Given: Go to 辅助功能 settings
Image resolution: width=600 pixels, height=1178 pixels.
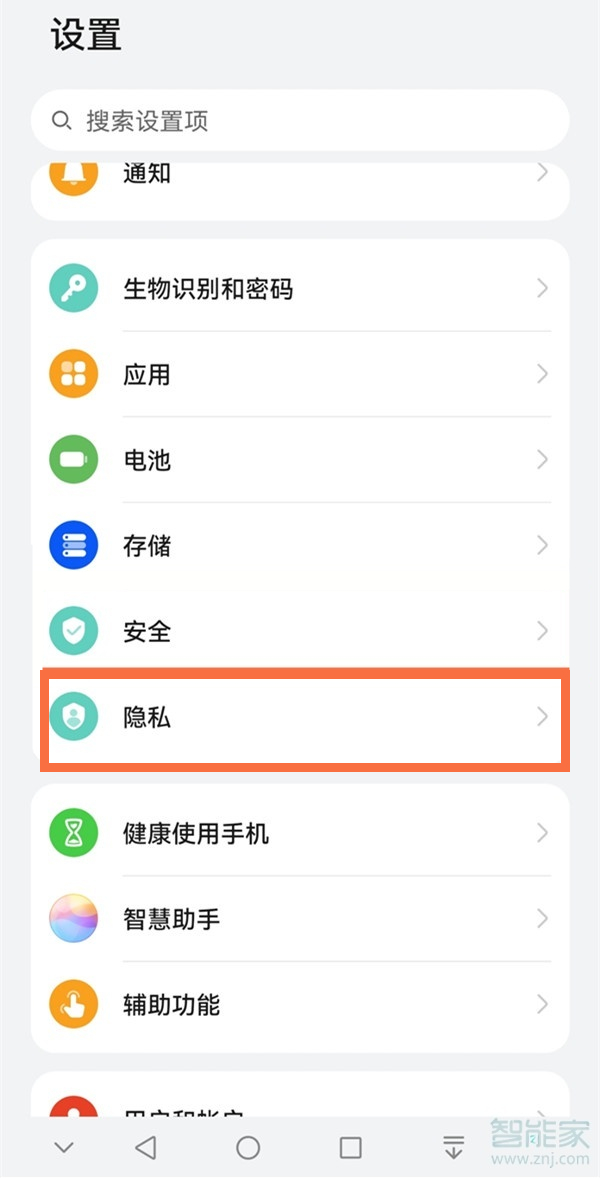Looking at the screenshot, I should [300, 1004].
